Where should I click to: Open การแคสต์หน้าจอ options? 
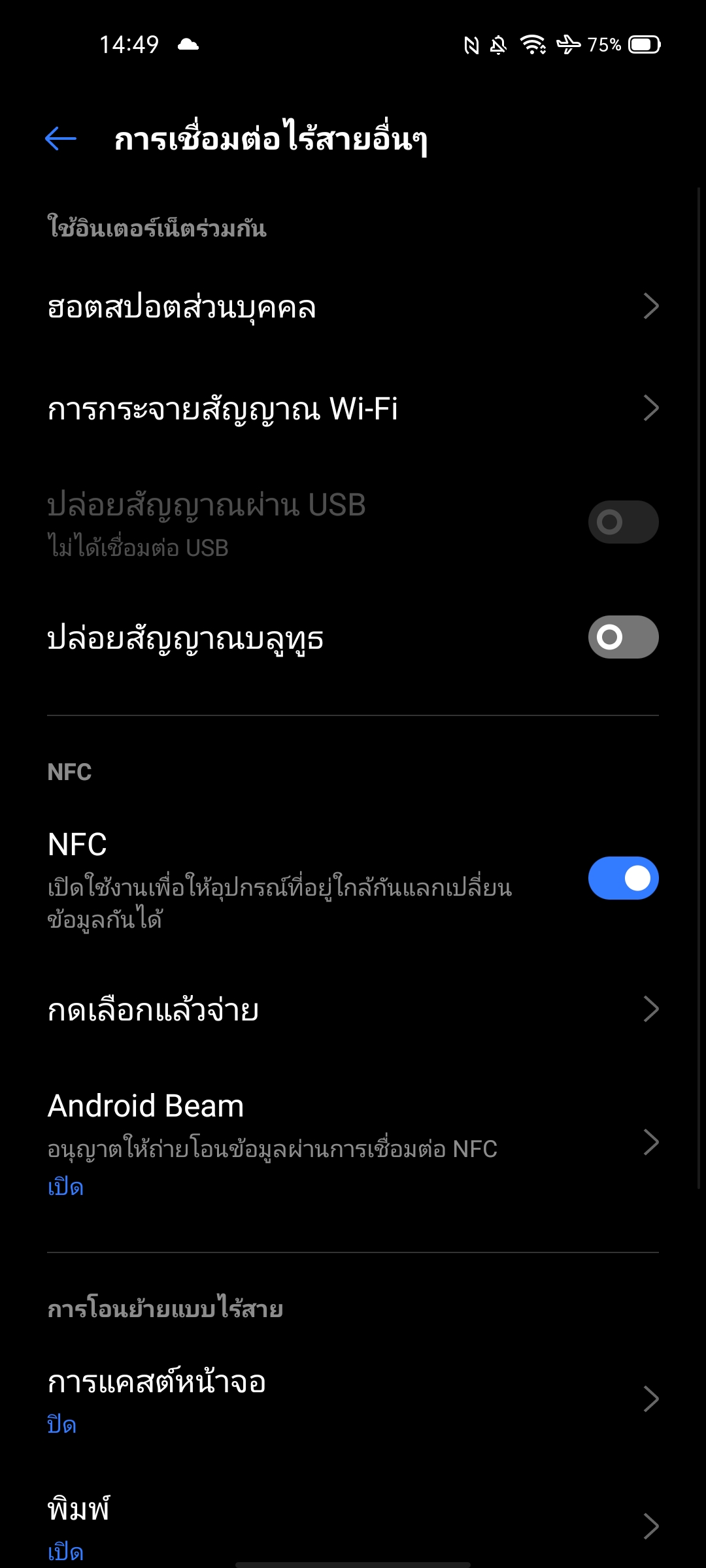pyautogui.click(x=353, y=1399)
